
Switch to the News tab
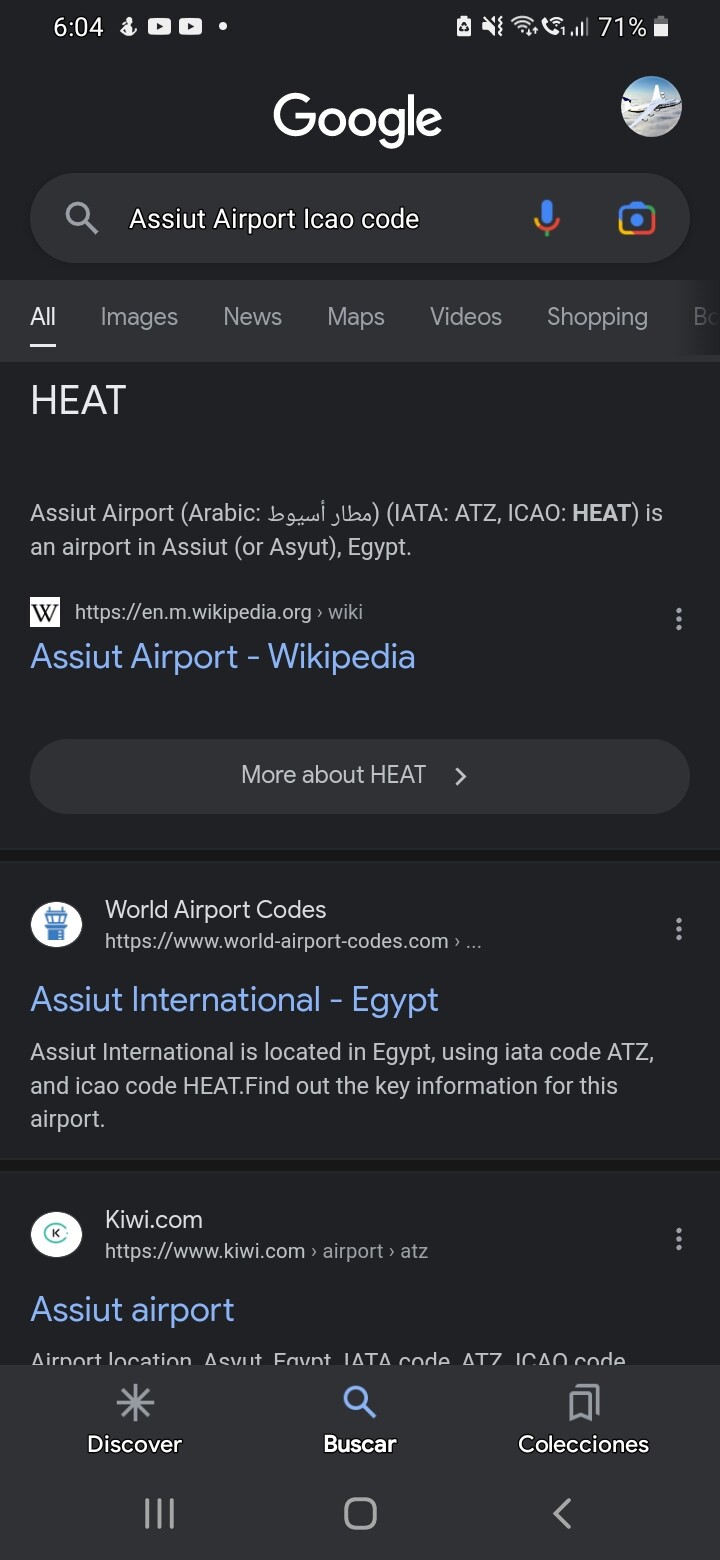click(x=252, y=317)
